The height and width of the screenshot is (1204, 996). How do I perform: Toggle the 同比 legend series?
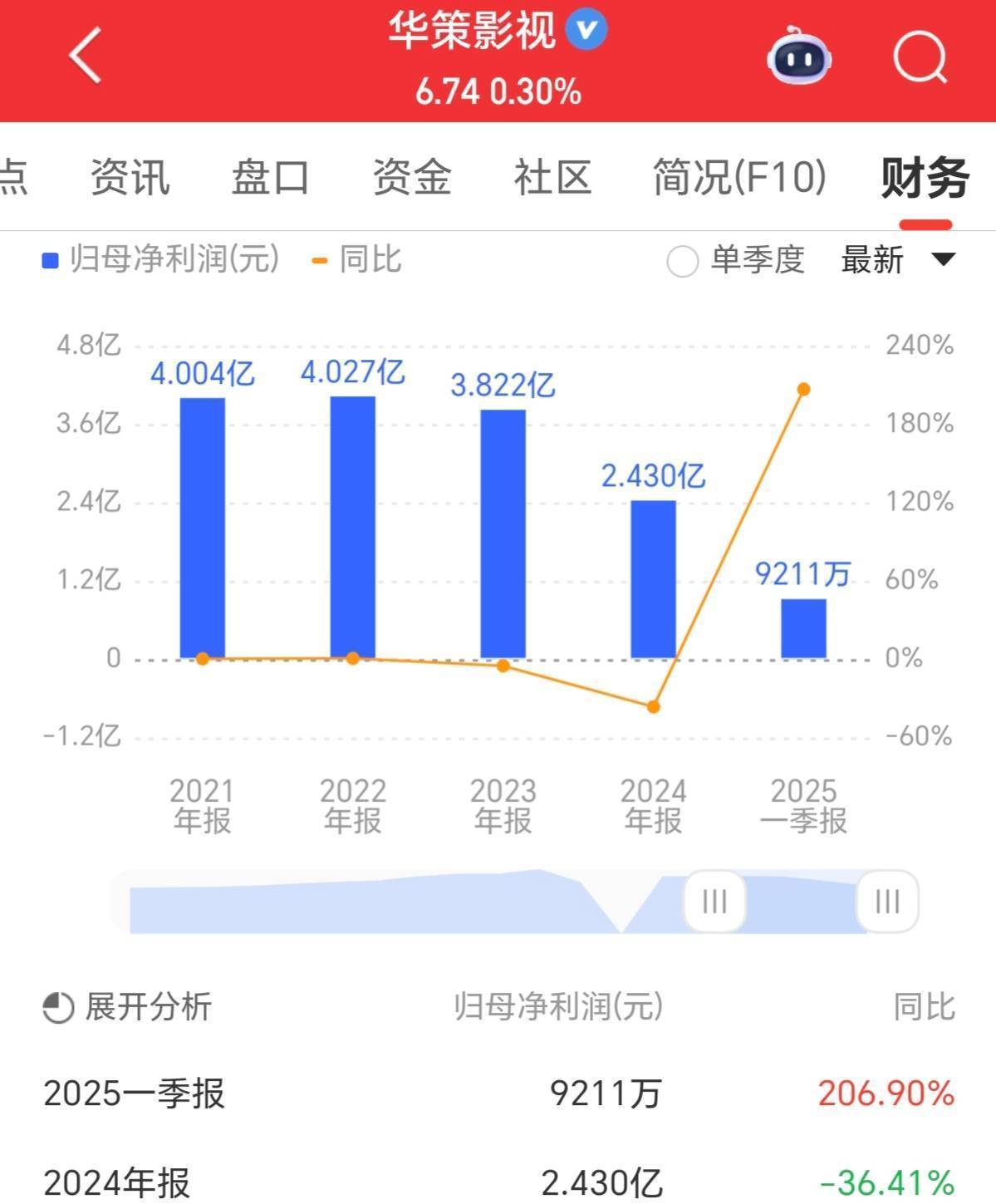pyautogui.click(x=356, y=260)
